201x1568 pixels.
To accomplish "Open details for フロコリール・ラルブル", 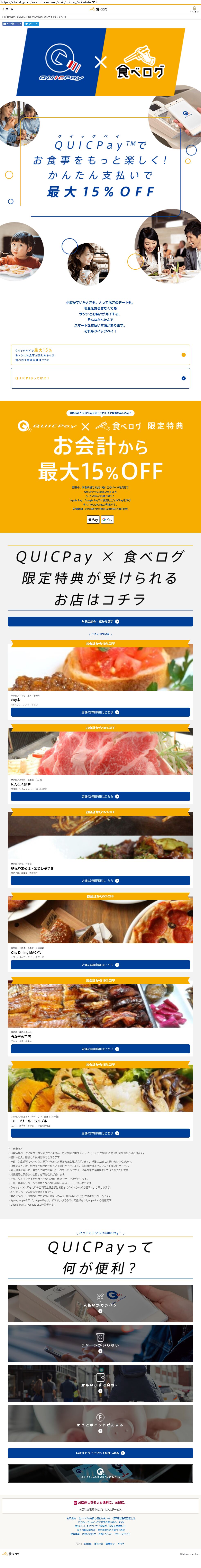I will pos(100,1133).
